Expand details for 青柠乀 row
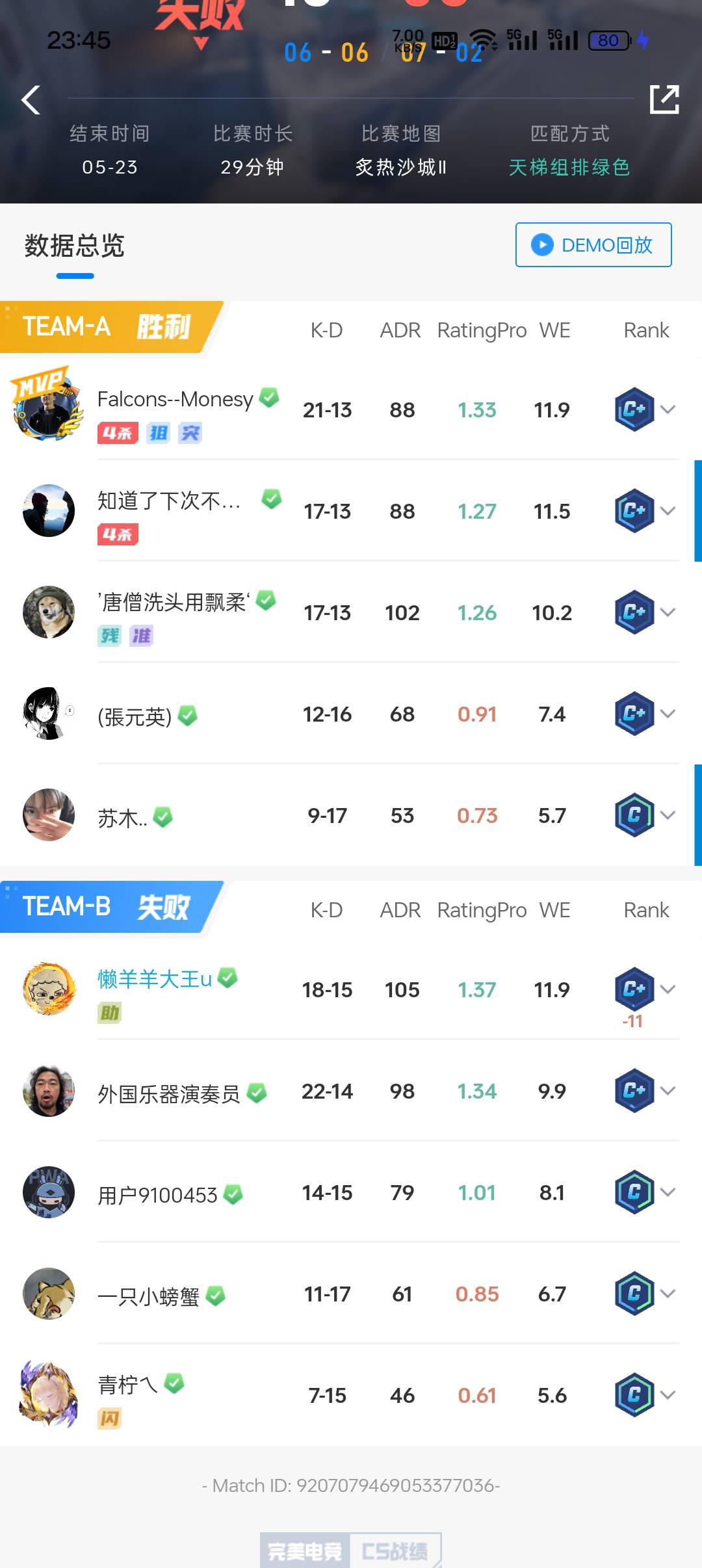Image resolution: width=702 pixels, height=1568 pixels. [668, 1395]
